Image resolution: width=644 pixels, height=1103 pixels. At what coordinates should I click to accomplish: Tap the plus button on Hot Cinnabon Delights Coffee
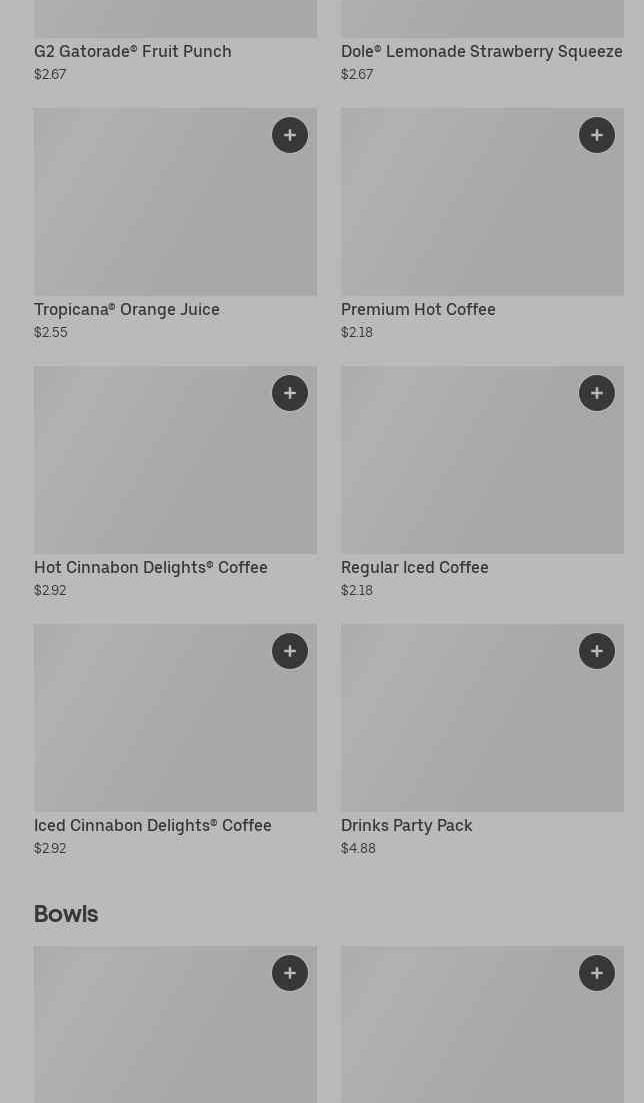(x=290, y=393)
